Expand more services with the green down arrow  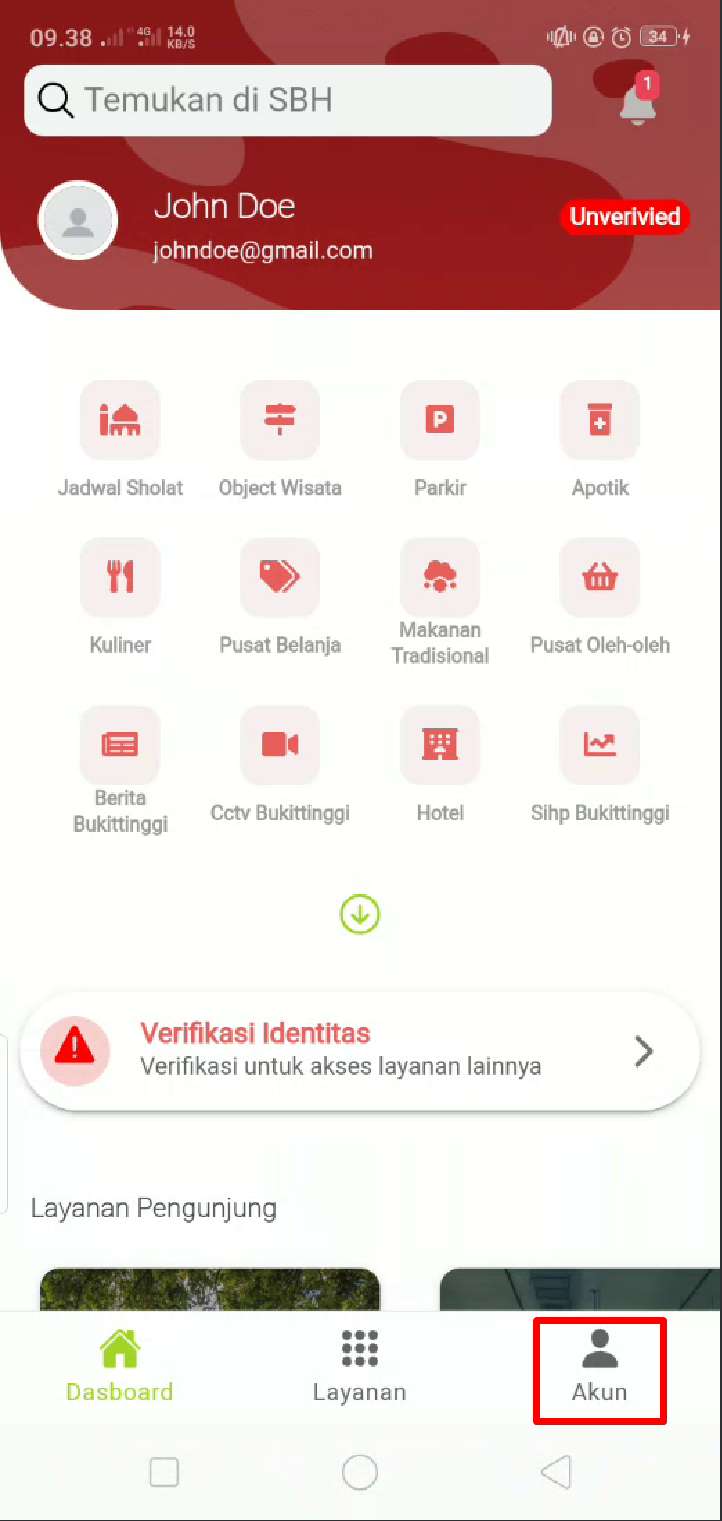pyautogui.click(x=360, y=914)
